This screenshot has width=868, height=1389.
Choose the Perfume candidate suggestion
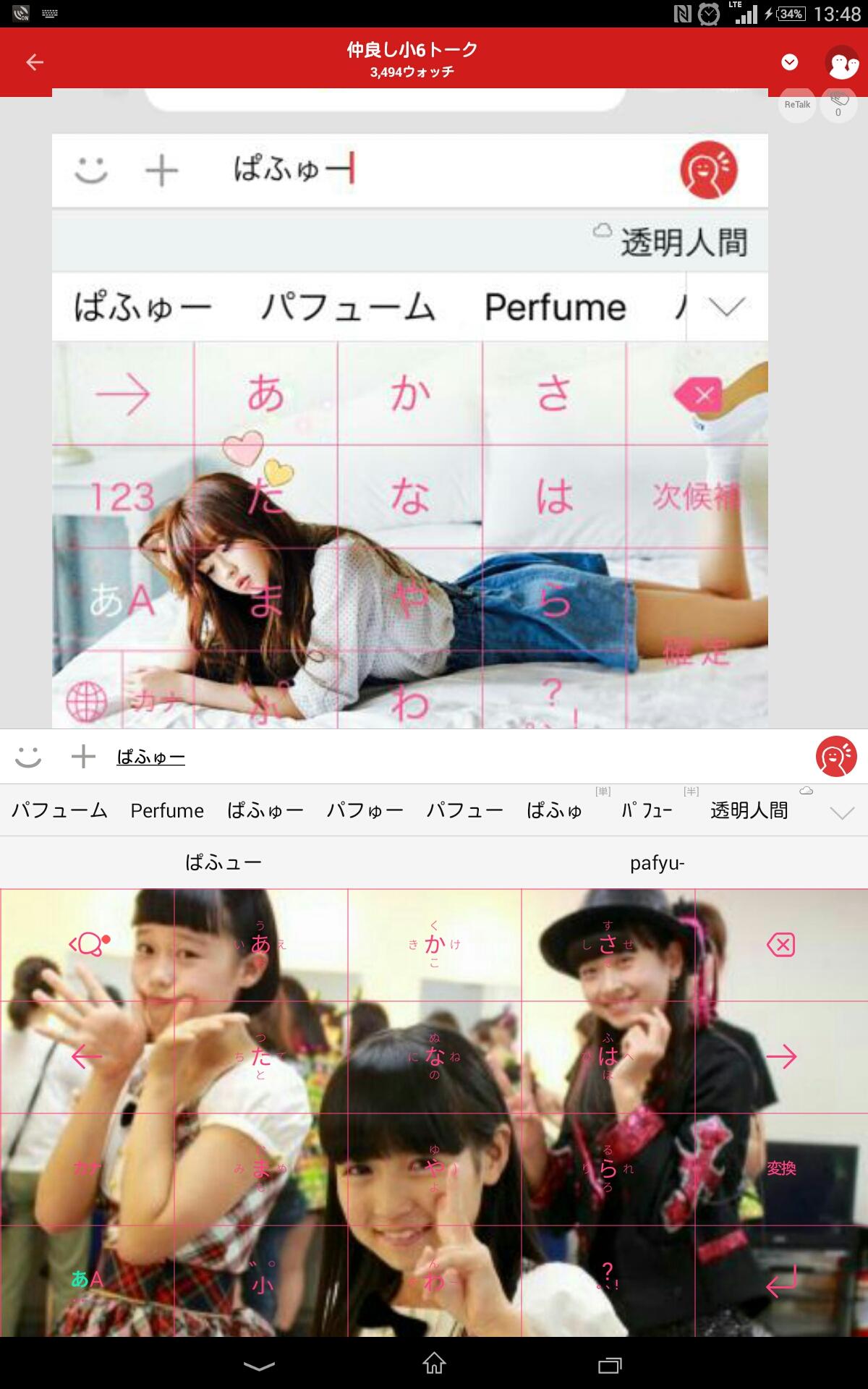pos(167,810)
